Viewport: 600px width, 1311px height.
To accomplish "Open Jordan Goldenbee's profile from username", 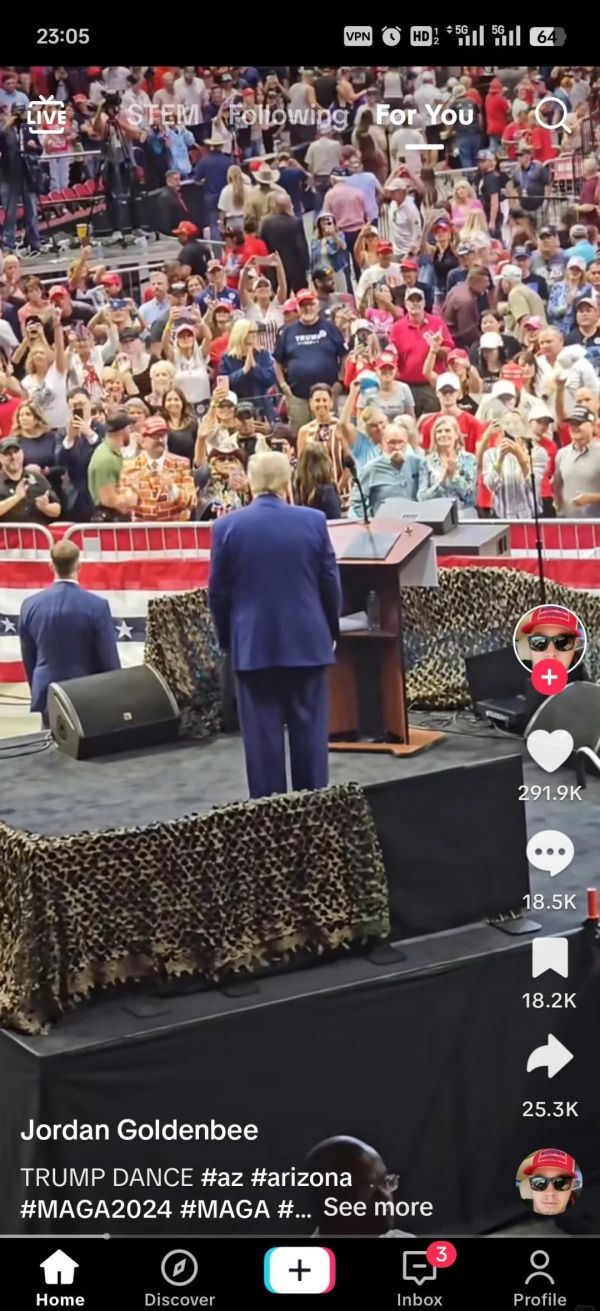I will [x=139, y=1130].
